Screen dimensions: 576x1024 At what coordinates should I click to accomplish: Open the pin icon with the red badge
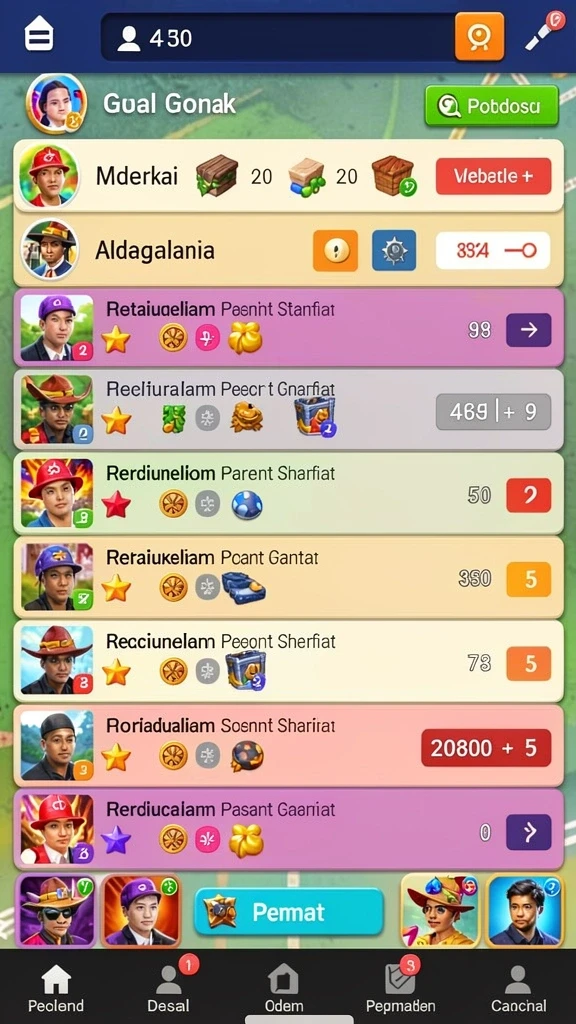(545, 31)
